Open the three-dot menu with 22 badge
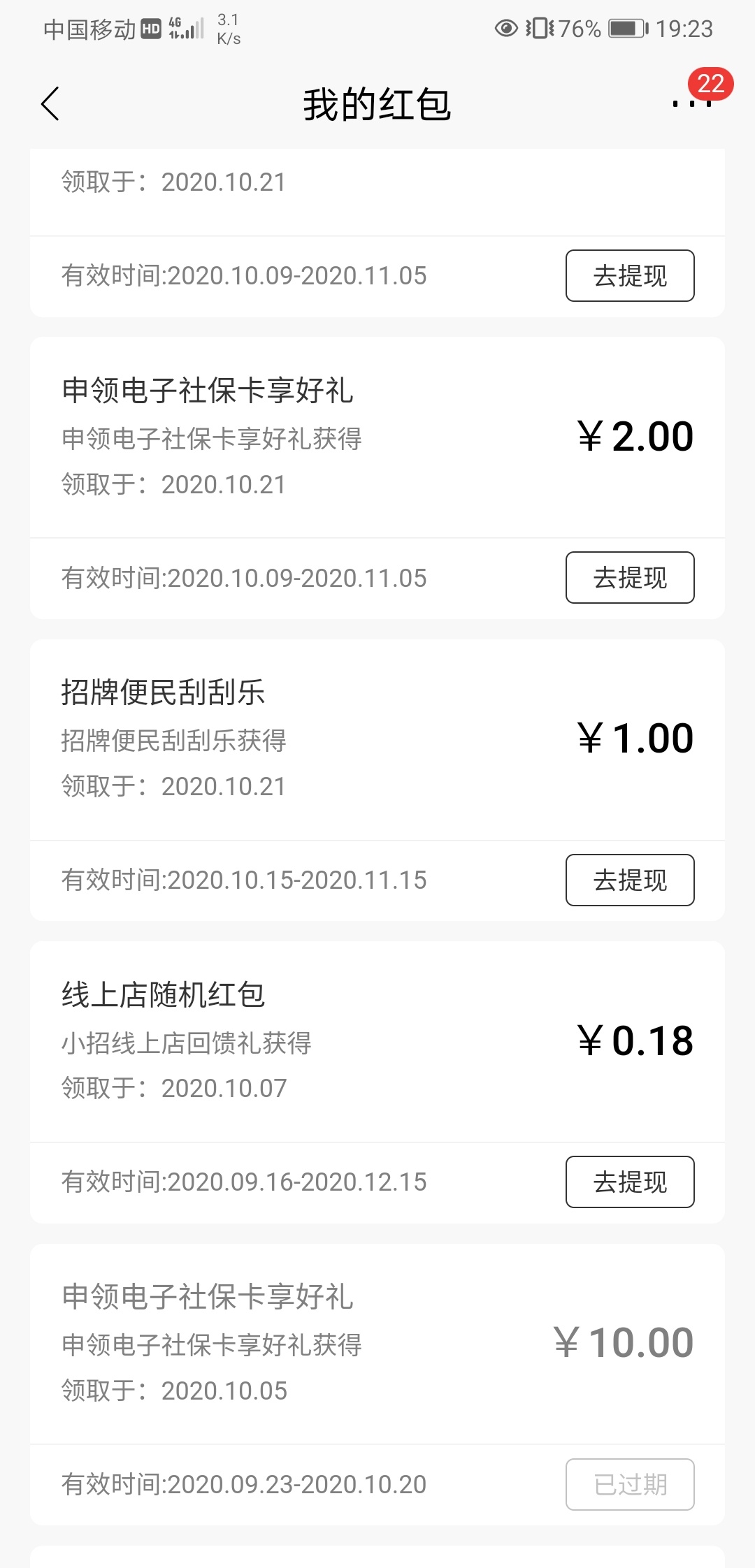This screenshot has width=755, height=1568. pyautogui.click(x=692, y=103)
